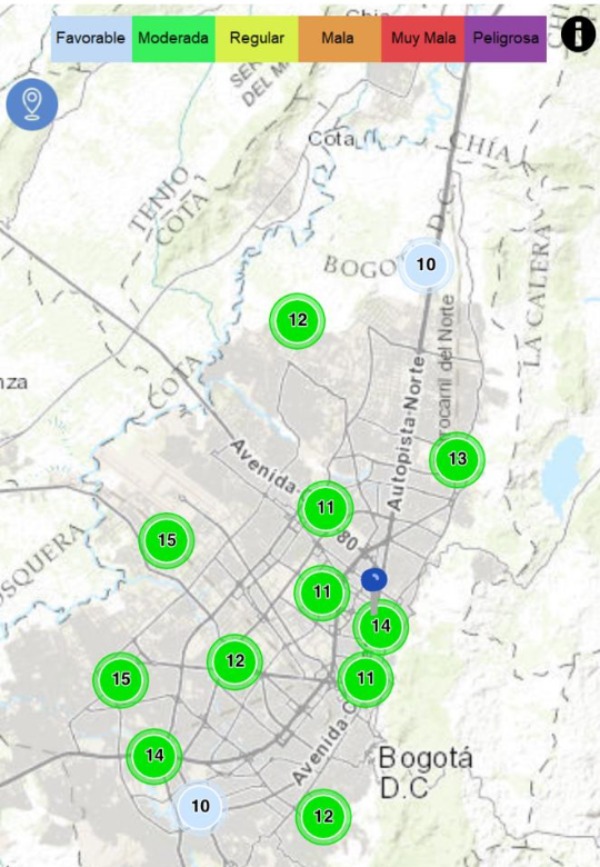Viewport: 600px width, 867px height.
Task: Tap the 14 marker touching the blue pin
Action: [381, 628]
